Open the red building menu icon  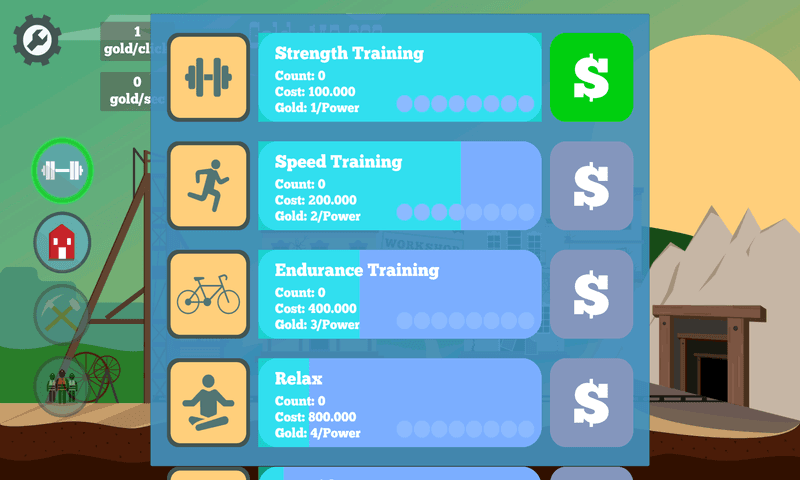pyautogui.click(x=62, y=243)
